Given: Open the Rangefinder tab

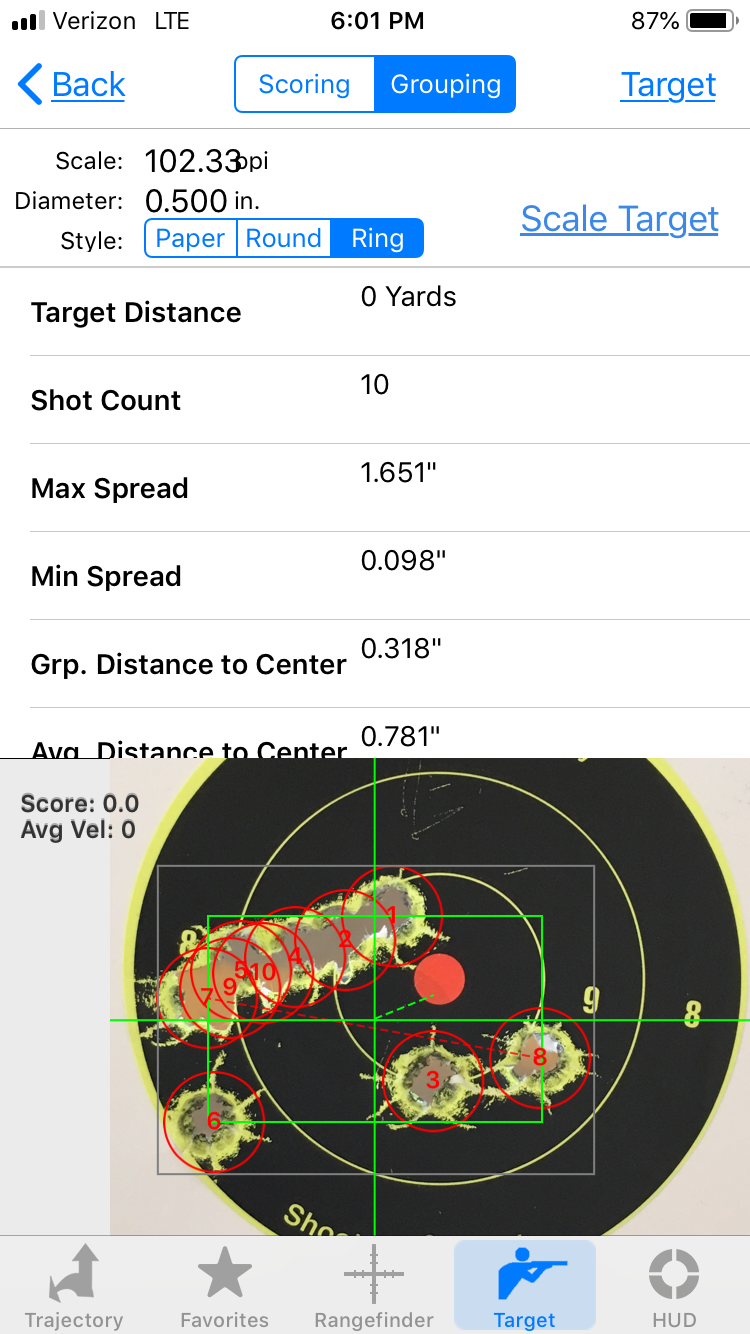Looking at the screenshot, I should click(x=374, y=1287).
